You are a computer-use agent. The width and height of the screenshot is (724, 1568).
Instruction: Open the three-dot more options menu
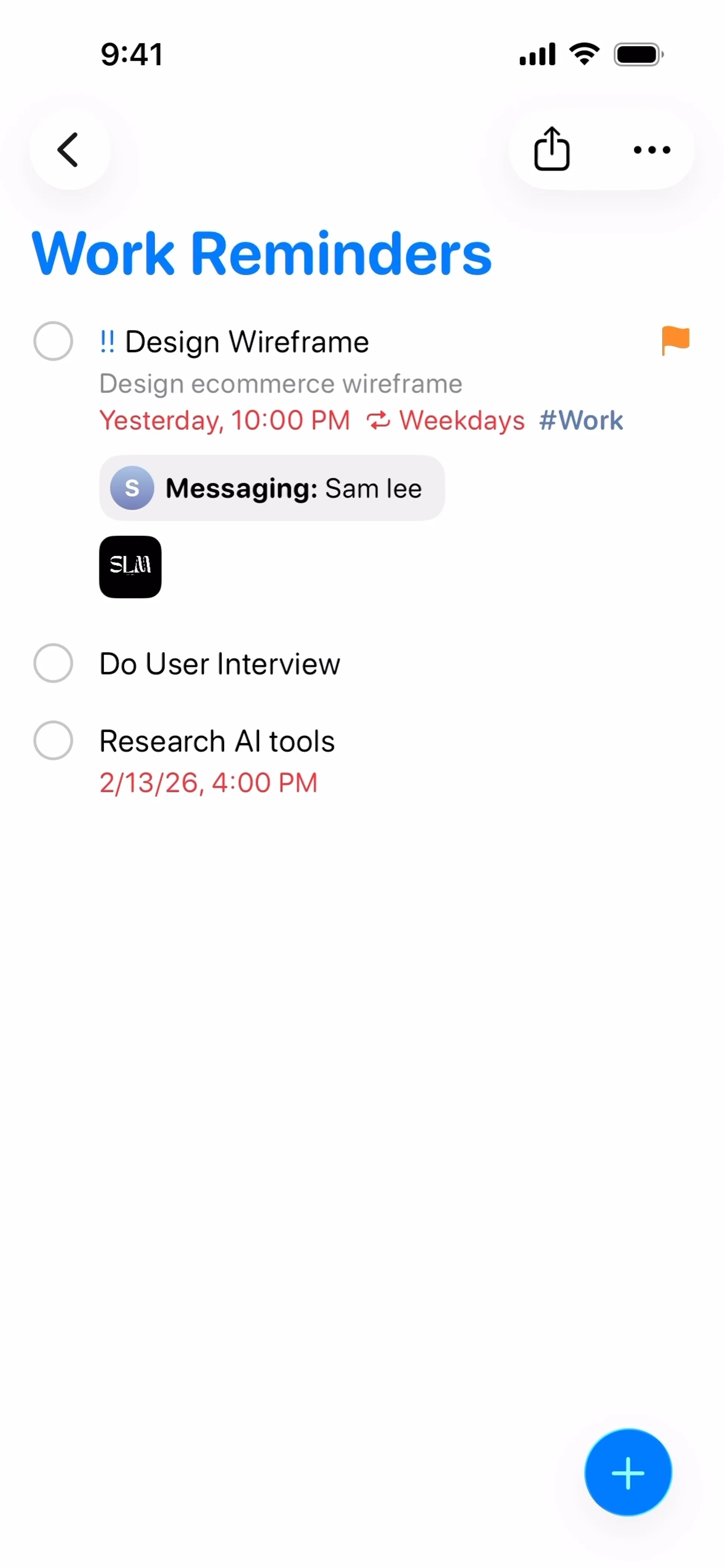pyautogui.click(x=652, y=150)
